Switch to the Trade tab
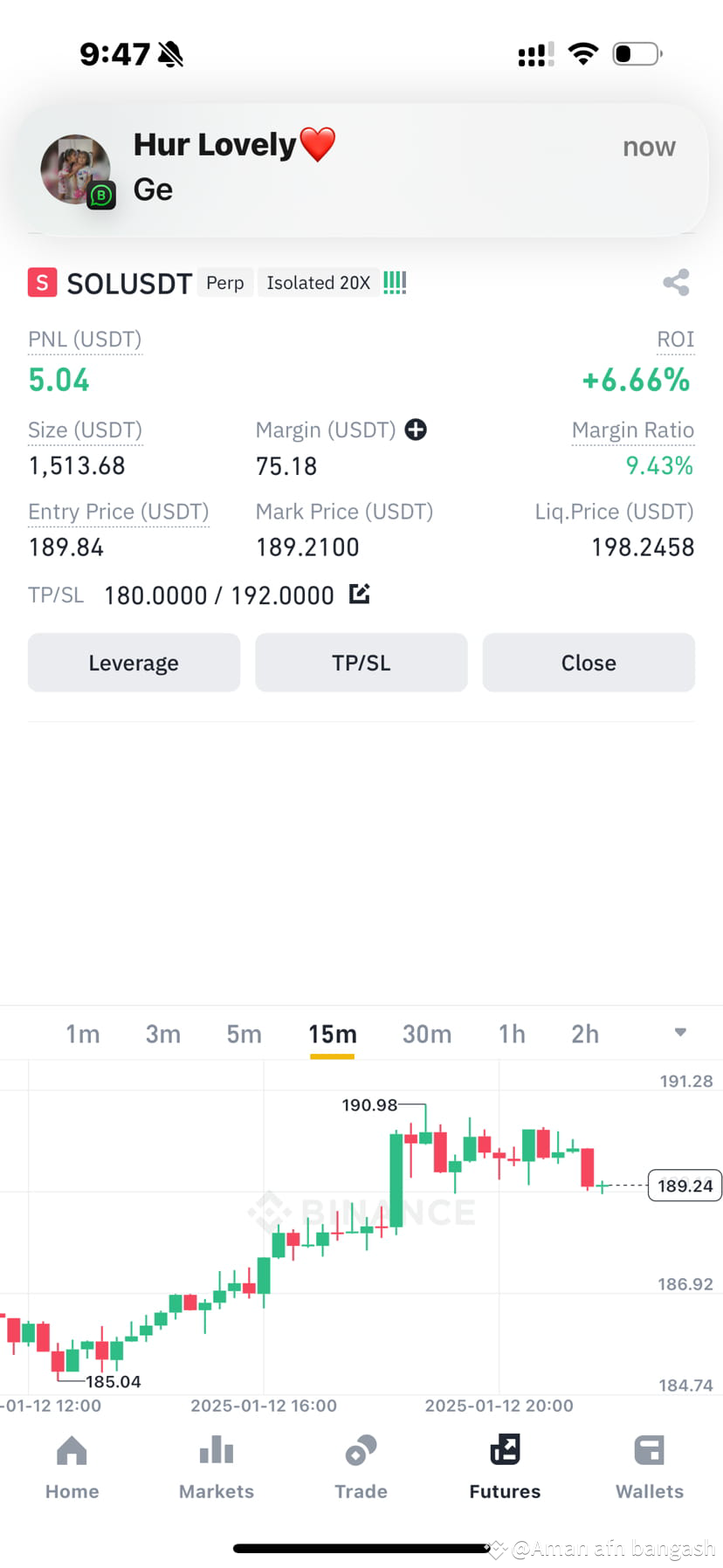This screenshot has width=723, height=1568. [361, 1468]
